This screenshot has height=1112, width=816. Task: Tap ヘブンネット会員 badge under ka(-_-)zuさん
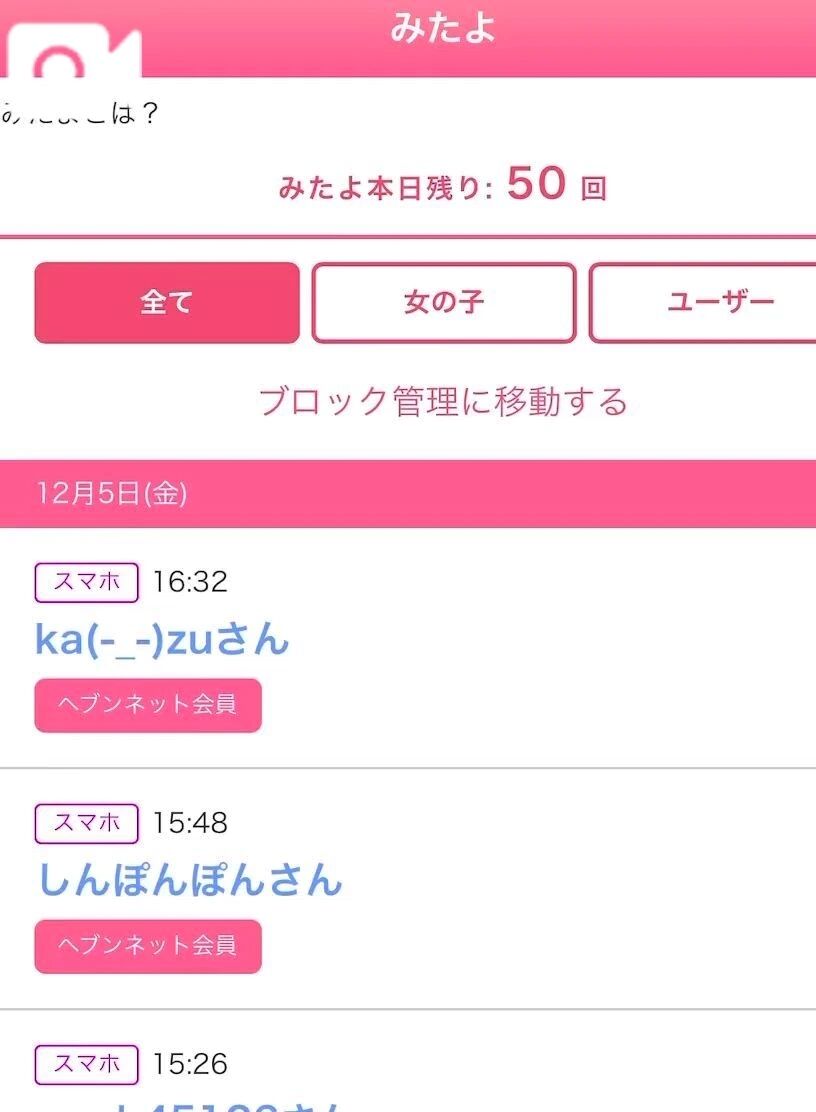click(148, 705)
